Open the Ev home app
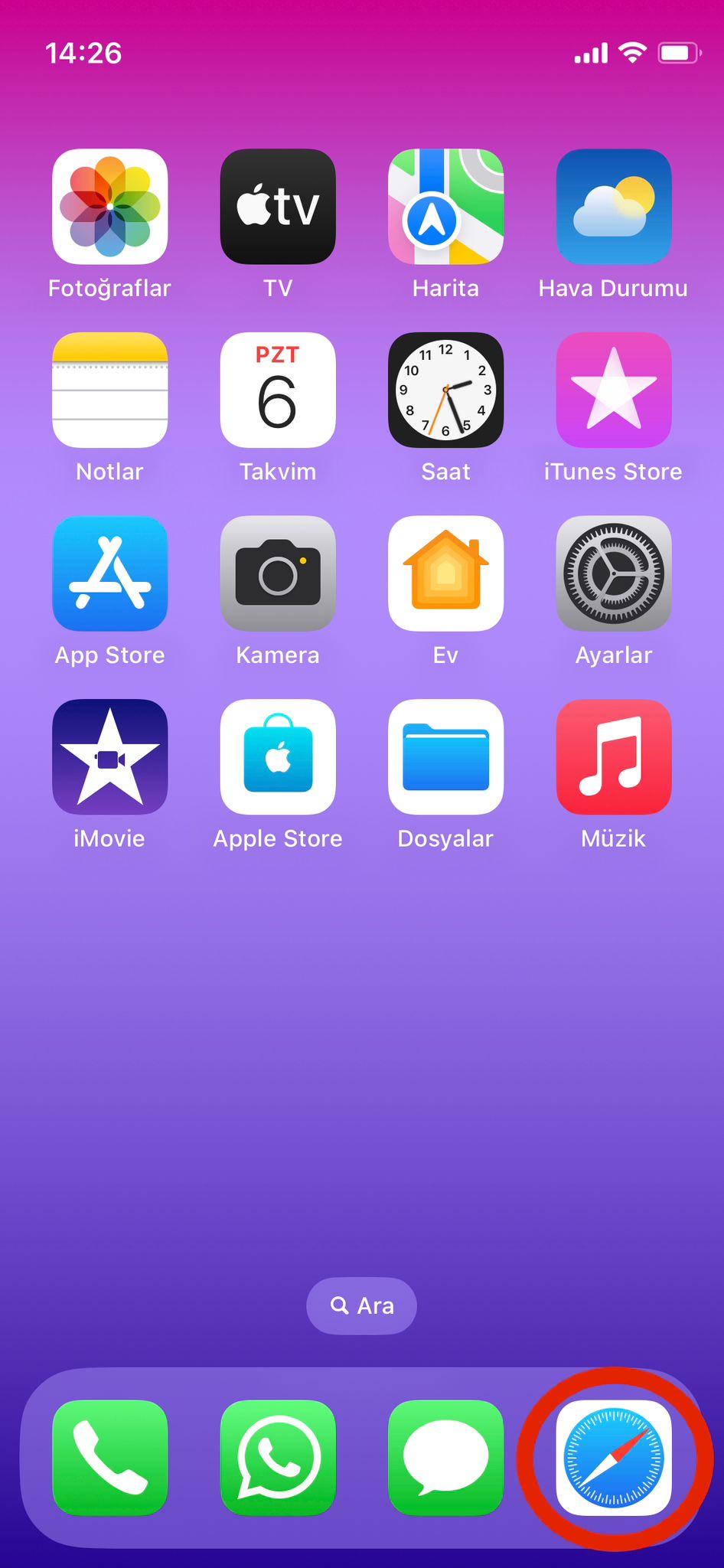The height and width of the screenshot is (1568, 724). point(445,573)
